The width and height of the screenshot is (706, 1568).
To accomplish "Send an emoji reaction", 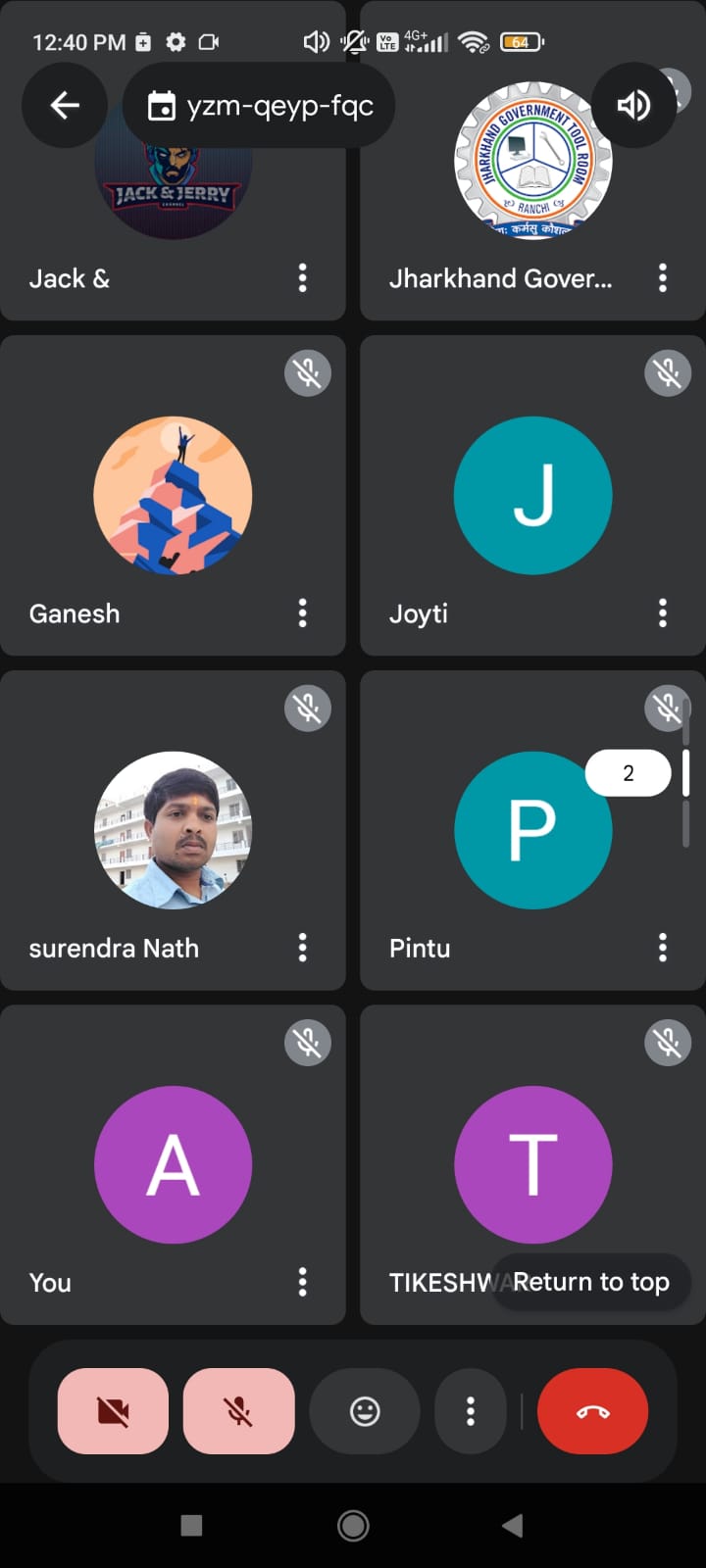I will (365, 1411).
